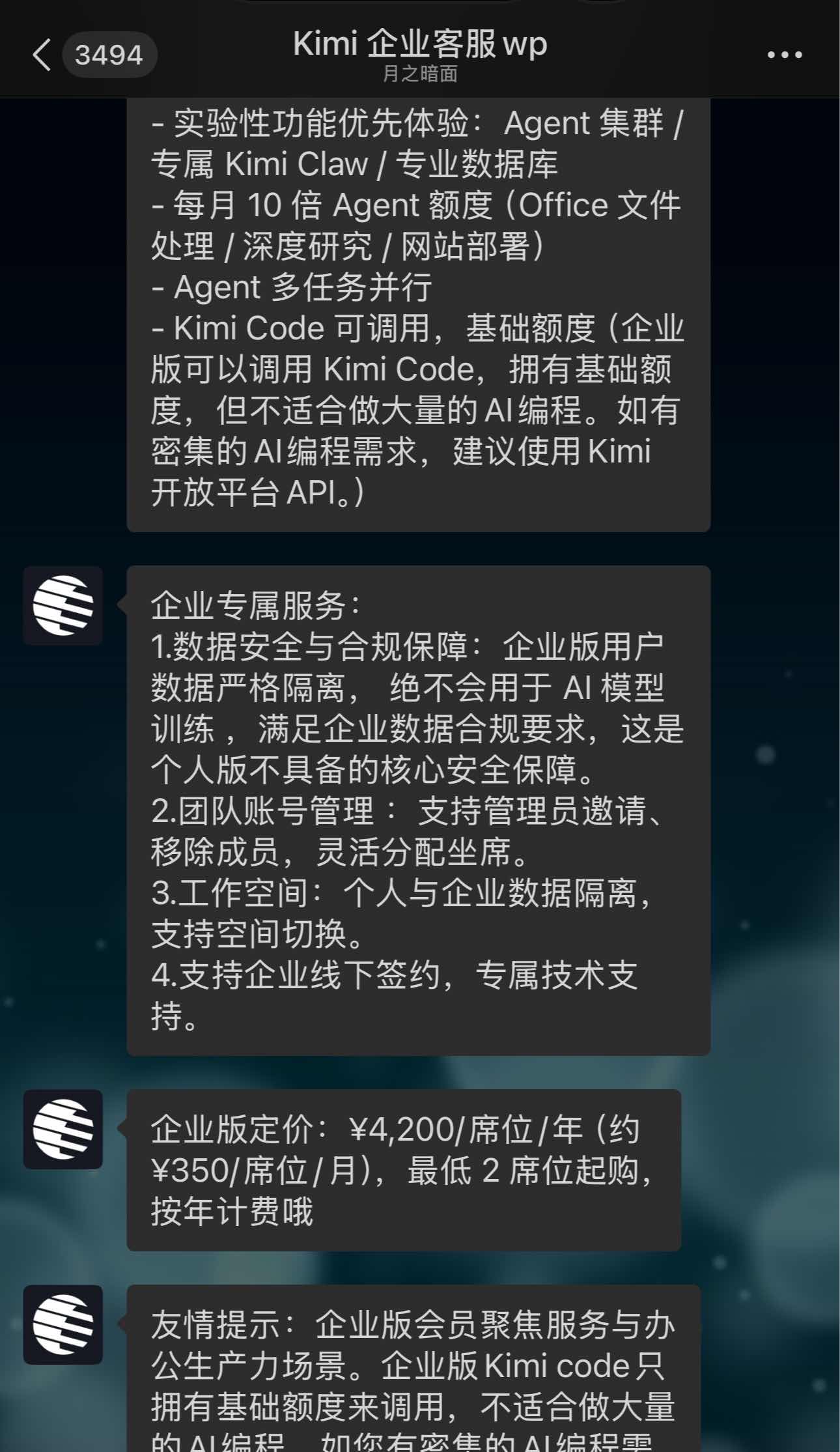The height and width of the screenshot is (1452, 840).
Task: View the avatar next to the 企业版定价 message
Action: coord(63,1129)
